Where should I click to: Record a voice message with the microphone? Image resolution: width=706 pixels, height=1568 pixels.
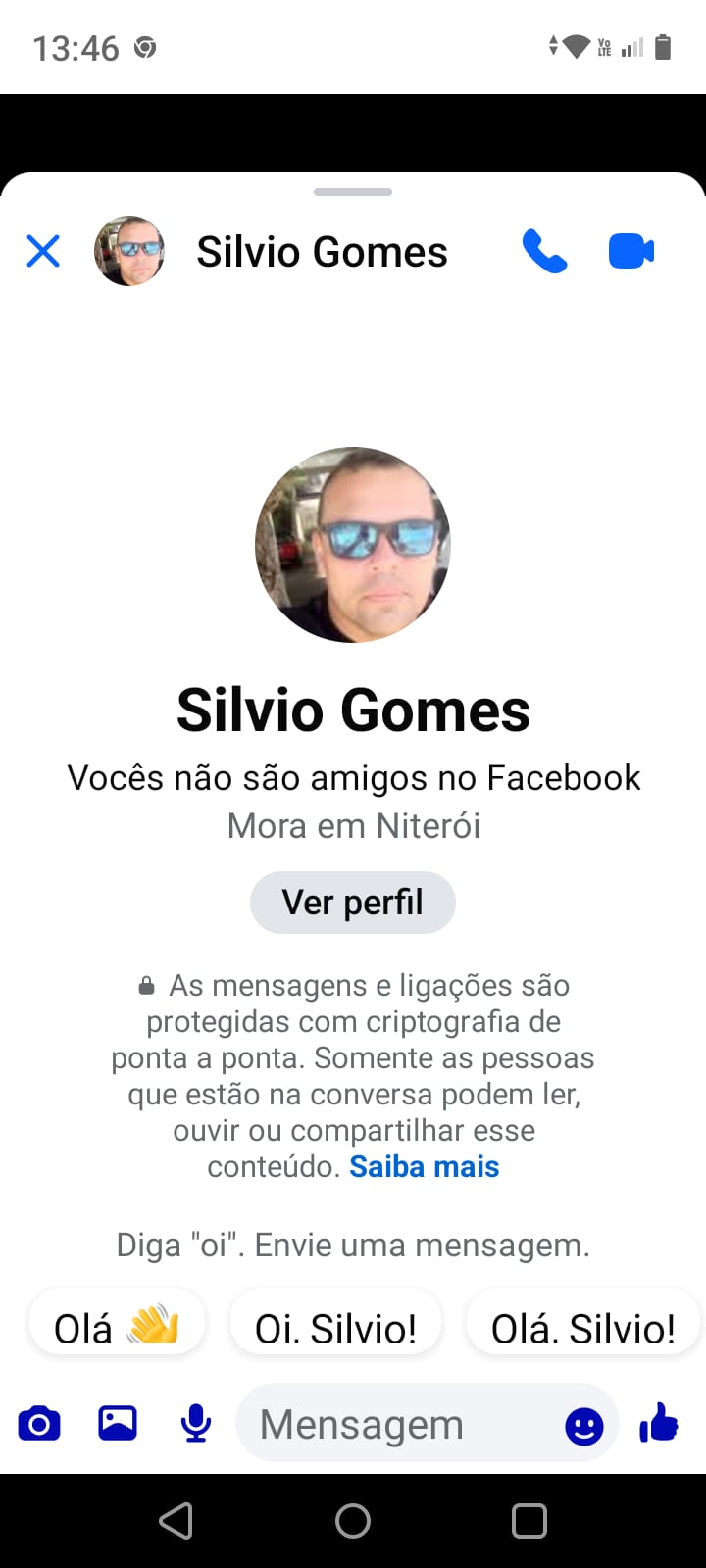click(x=196, y=1423)
